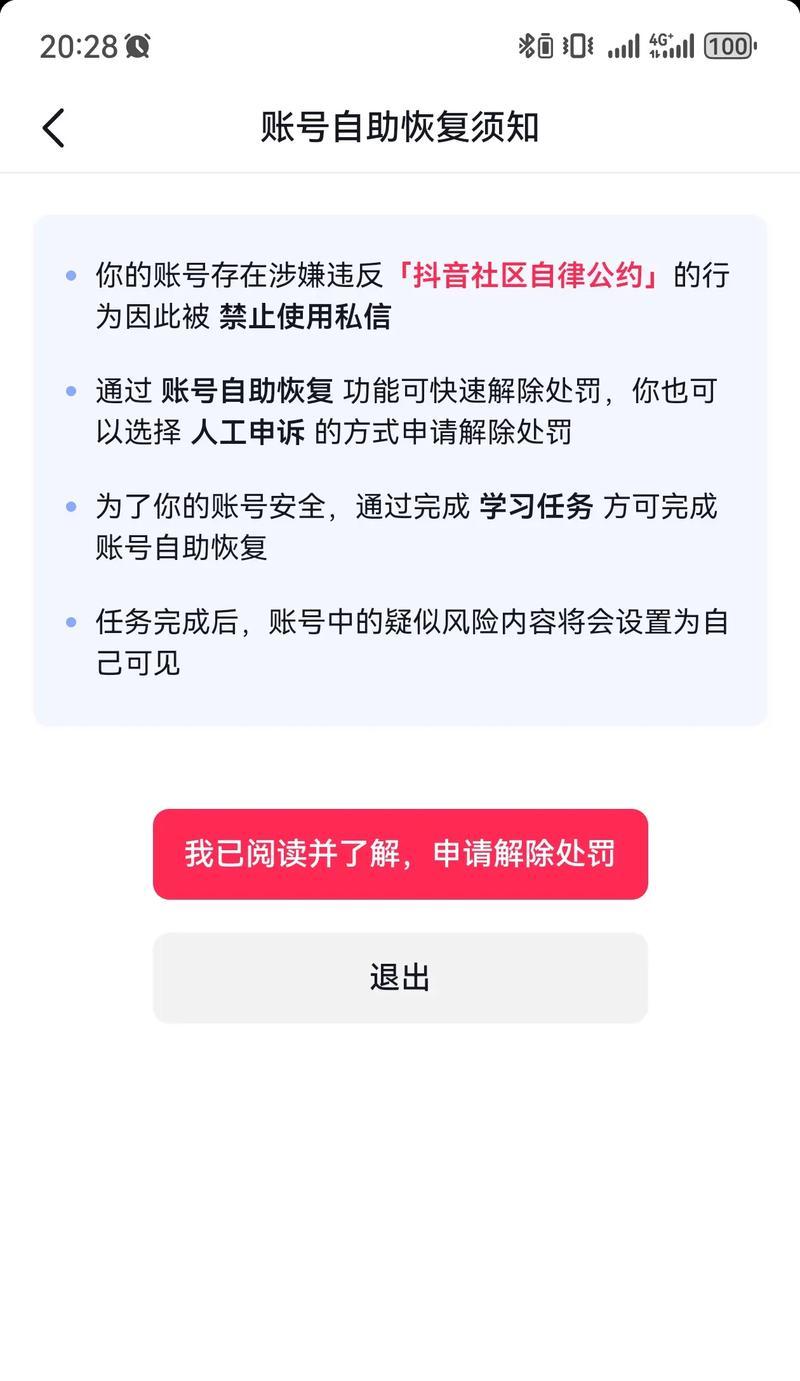
Task: Go back using the top-left arrow
Action: point(54,128)
